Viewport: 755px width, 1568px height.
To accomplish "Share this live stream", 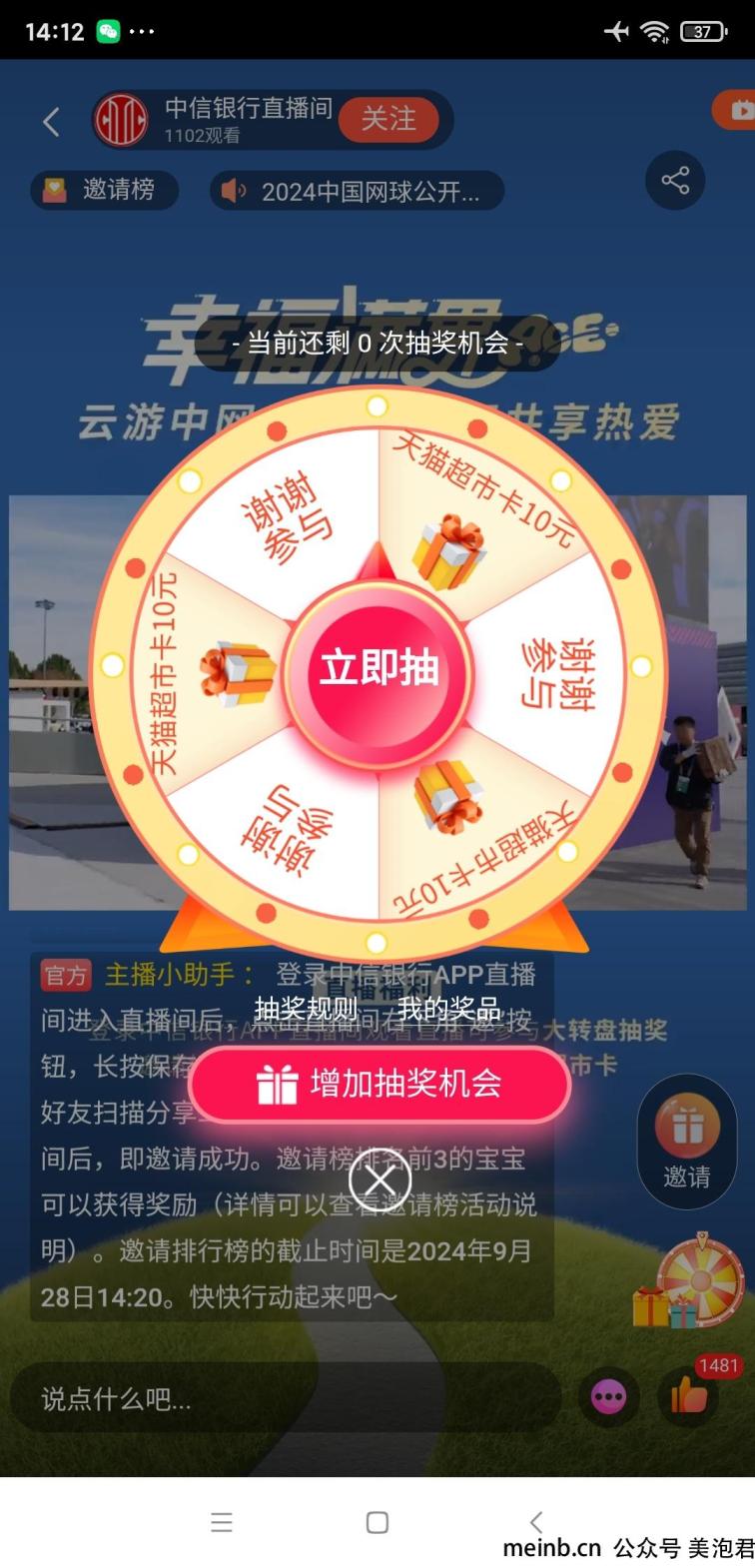I will point(675,181).
